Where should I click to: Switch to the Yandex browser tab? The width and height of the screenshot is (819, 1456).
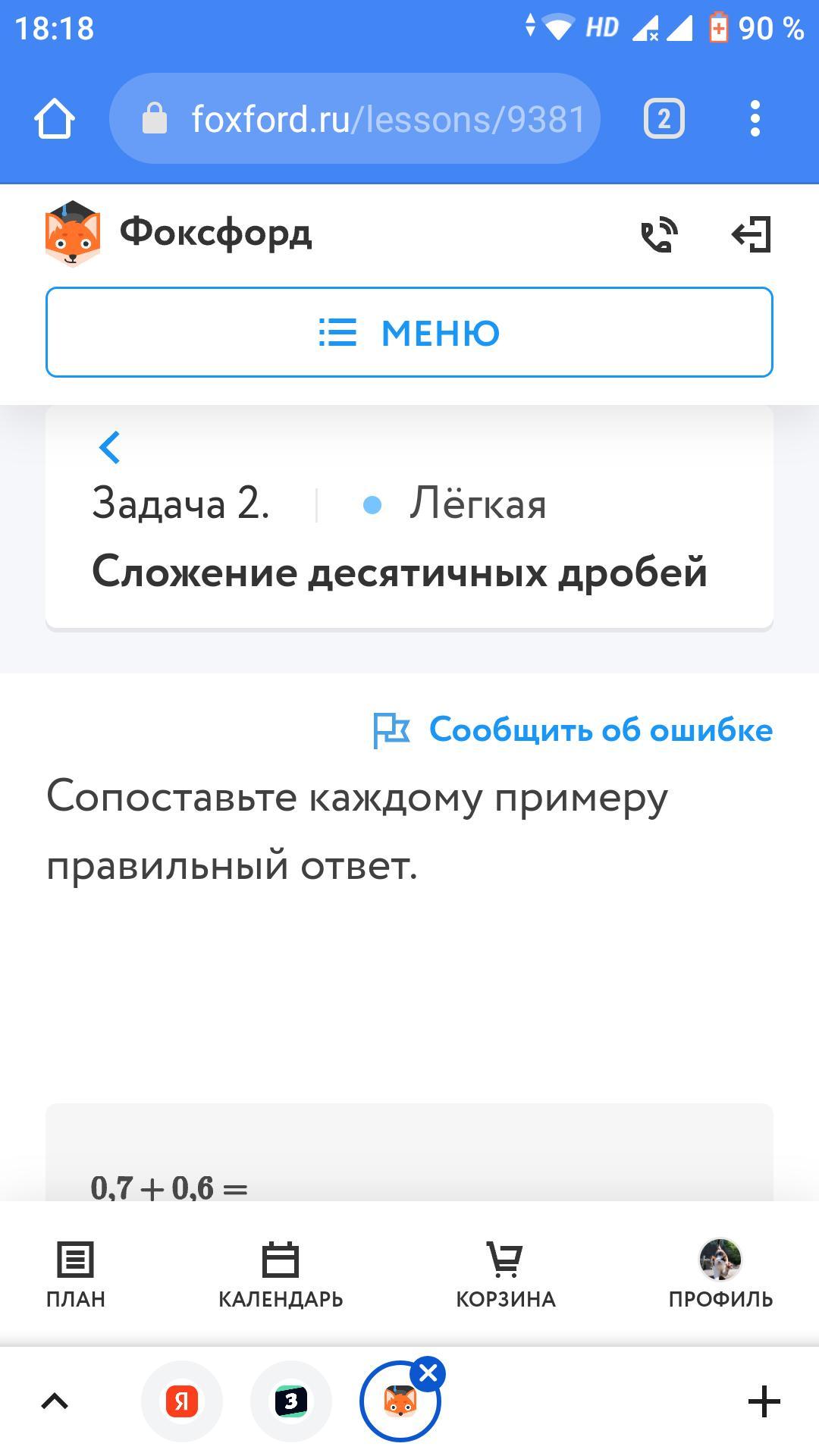click(x=182, y=1401)
